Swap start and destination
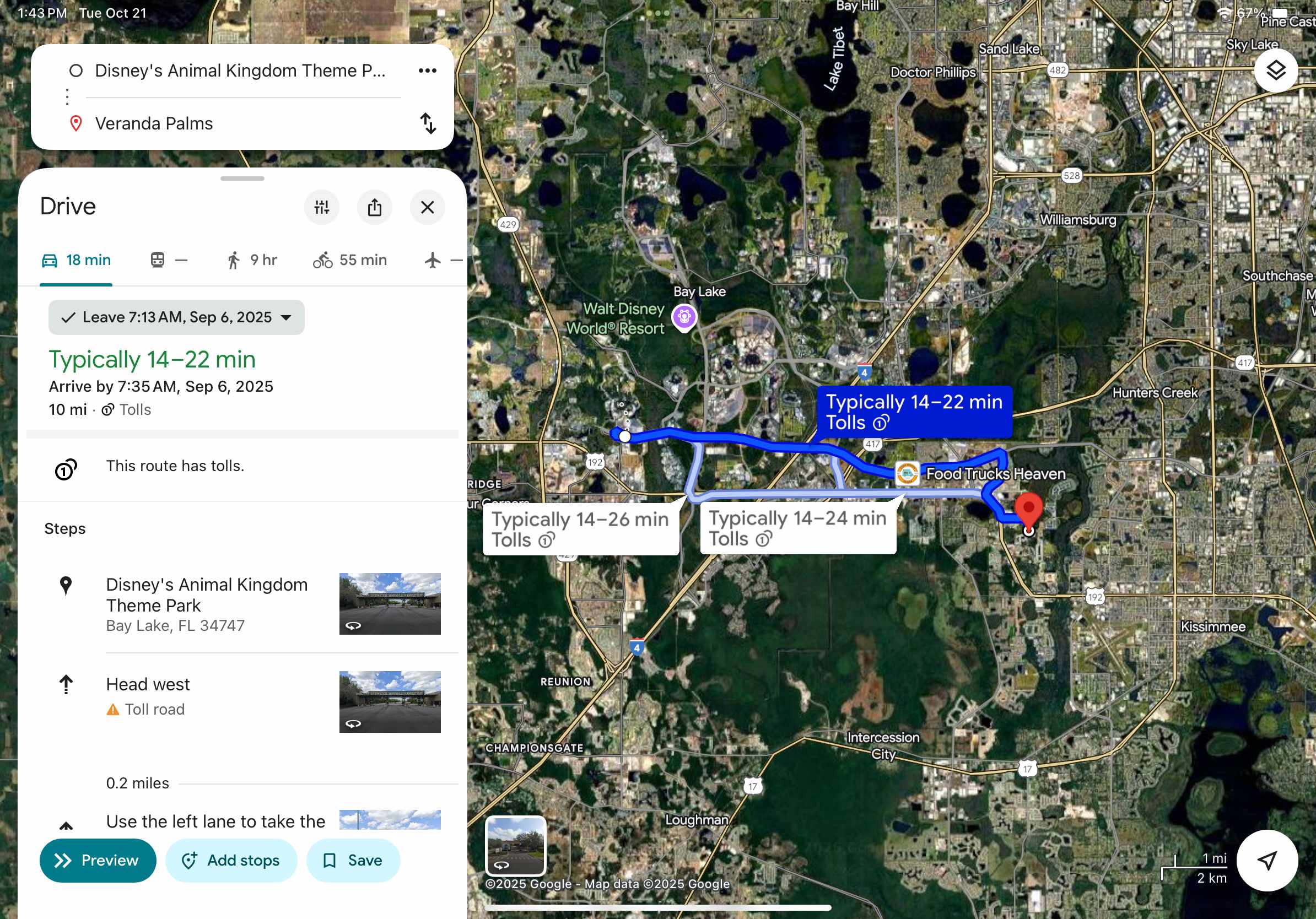Screen dimensions: 1316x919 click(x=428, y=123)
